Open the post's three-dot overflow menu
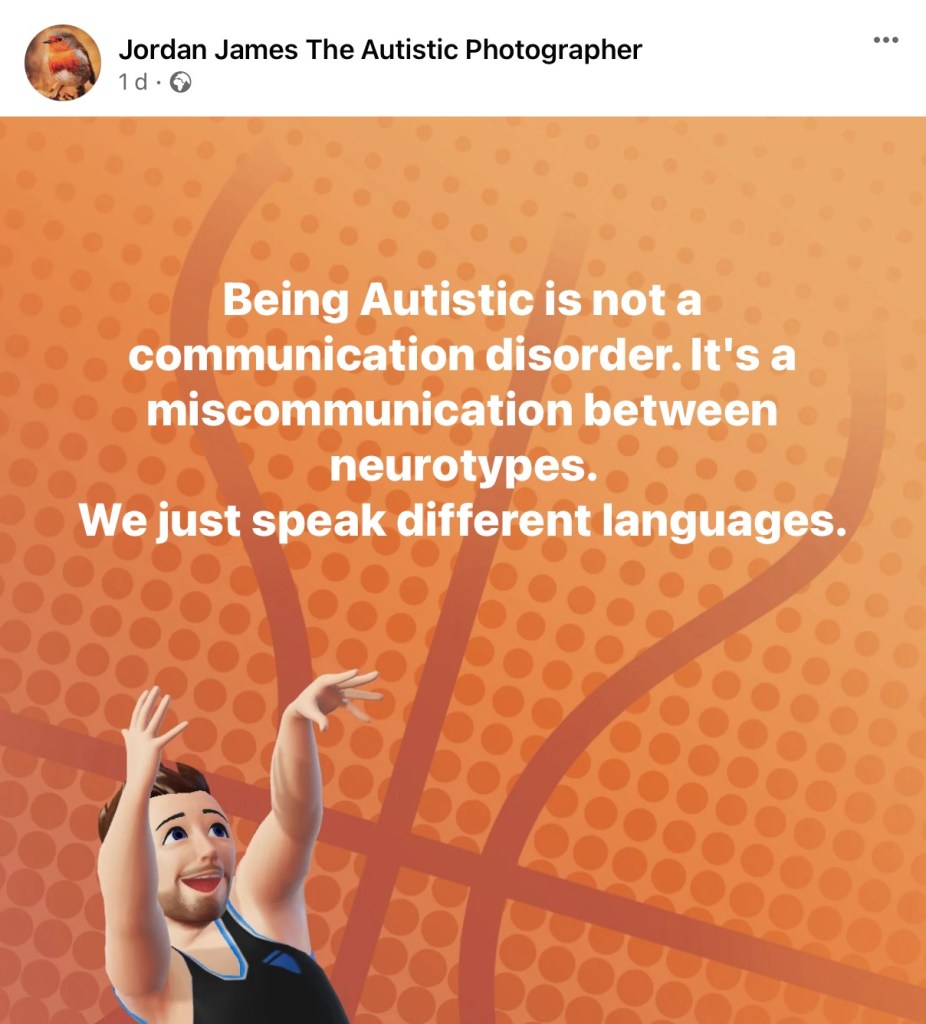 click(x=885, y=41)
